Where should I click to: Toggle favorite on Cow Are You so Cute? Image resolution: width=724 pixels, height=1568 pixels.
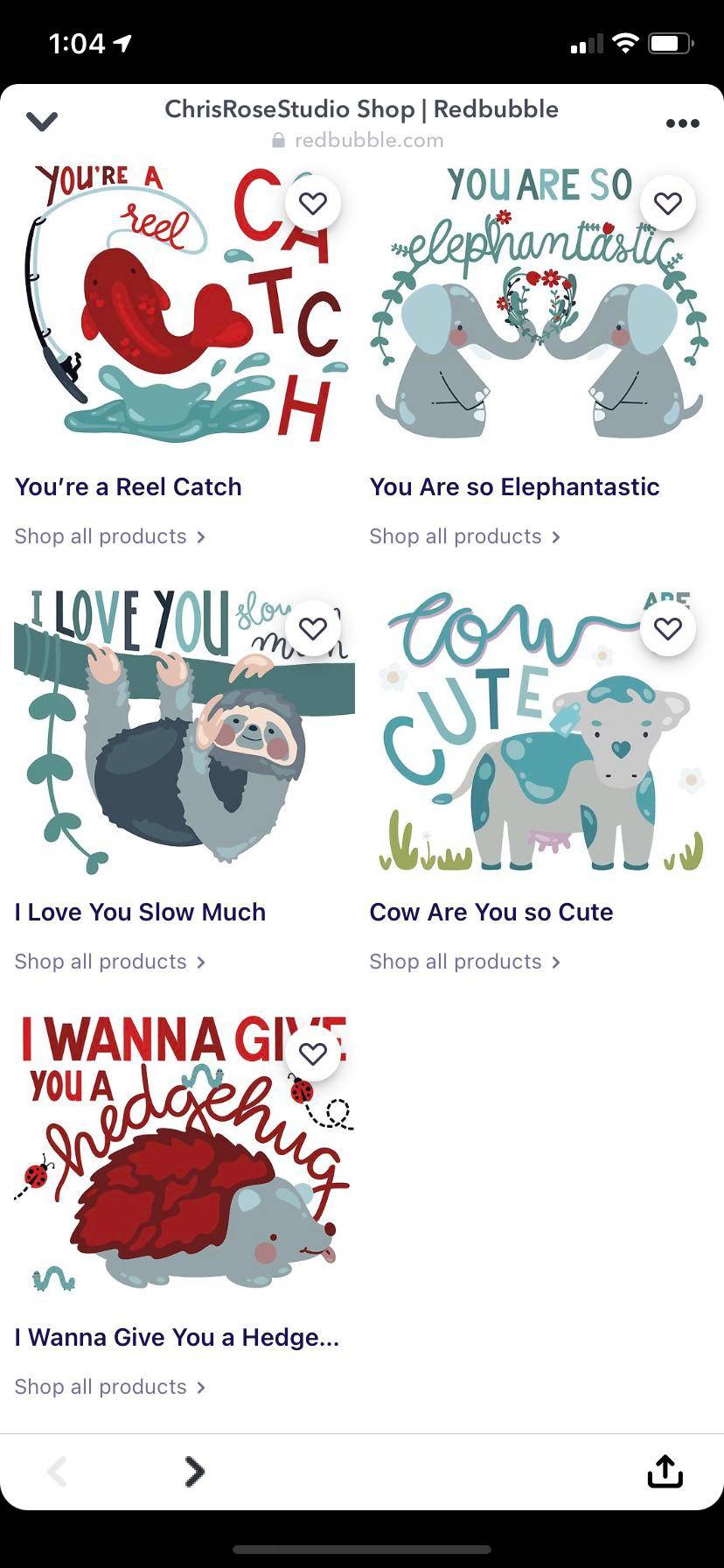pos(667,626)
